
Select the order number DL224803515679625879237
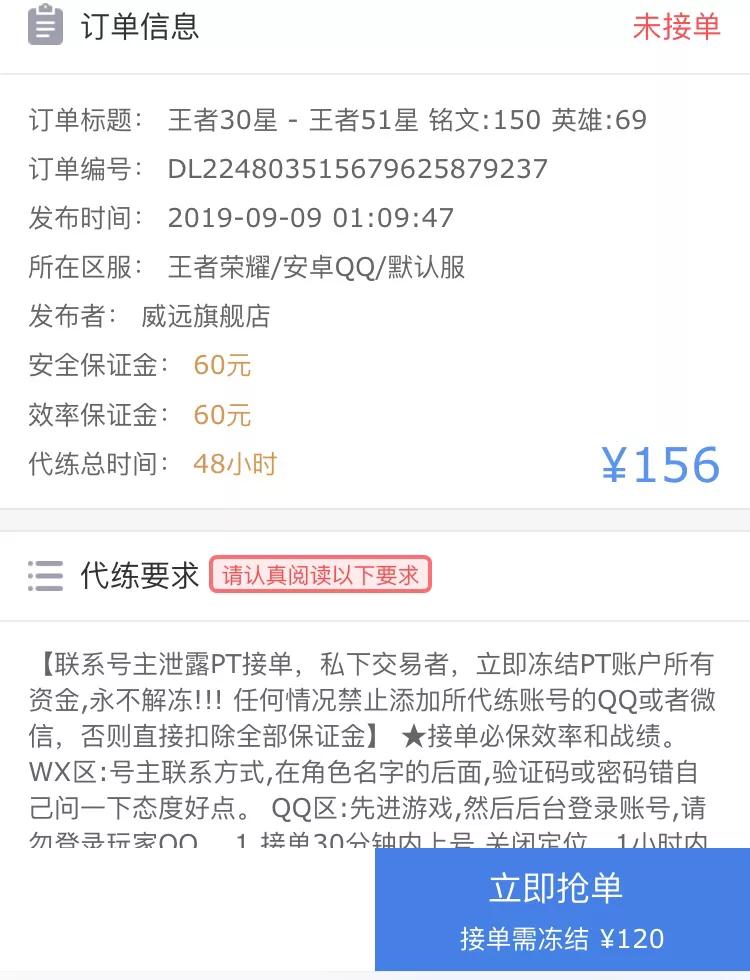356,169
